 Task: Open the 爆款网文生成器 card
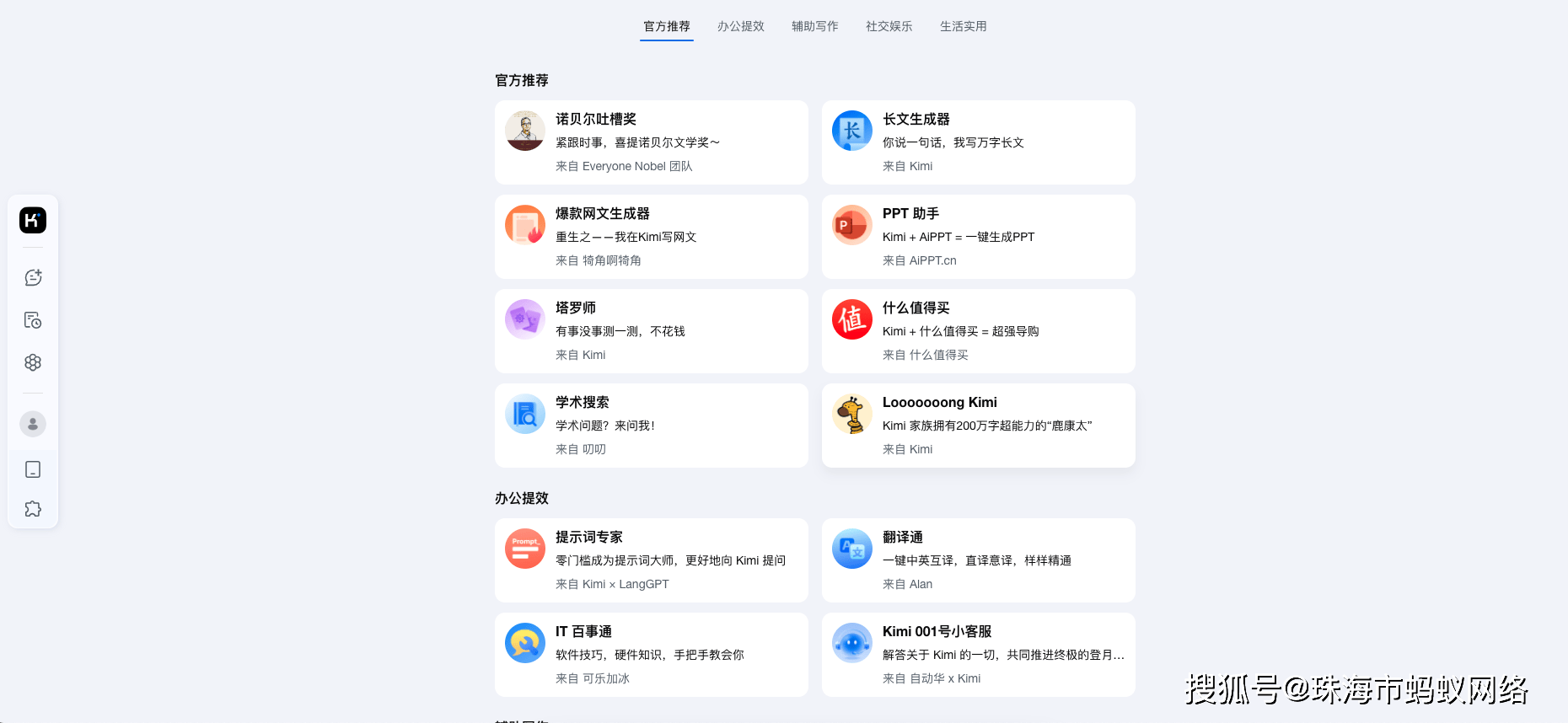(651, 237)
